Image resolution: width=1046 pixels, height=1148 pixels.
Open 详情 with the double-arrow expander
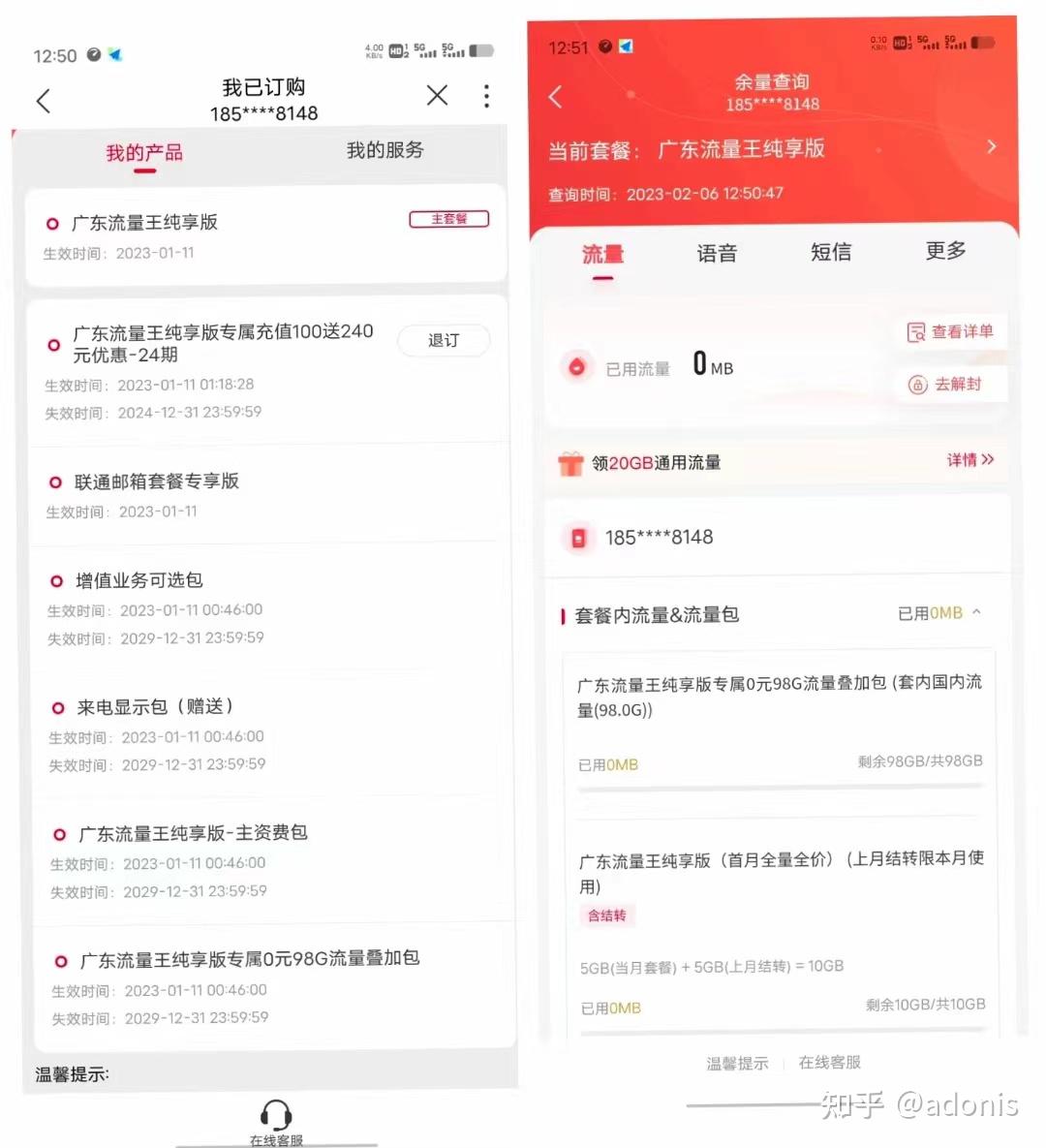(969, 461)
